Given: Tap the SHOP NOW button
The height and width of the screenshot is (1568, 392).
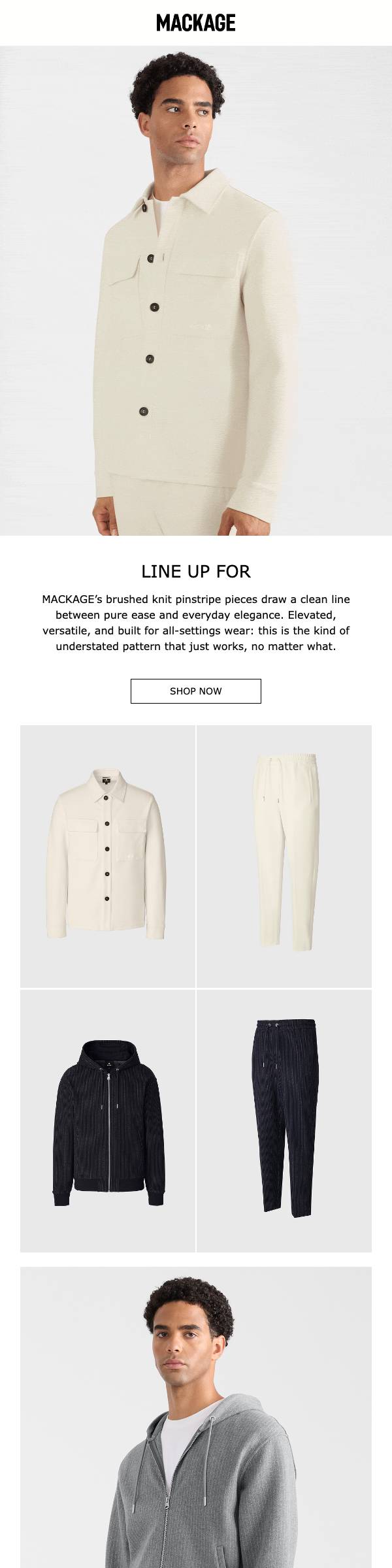Looking at the screenshot, I should (x=196, y=691).
